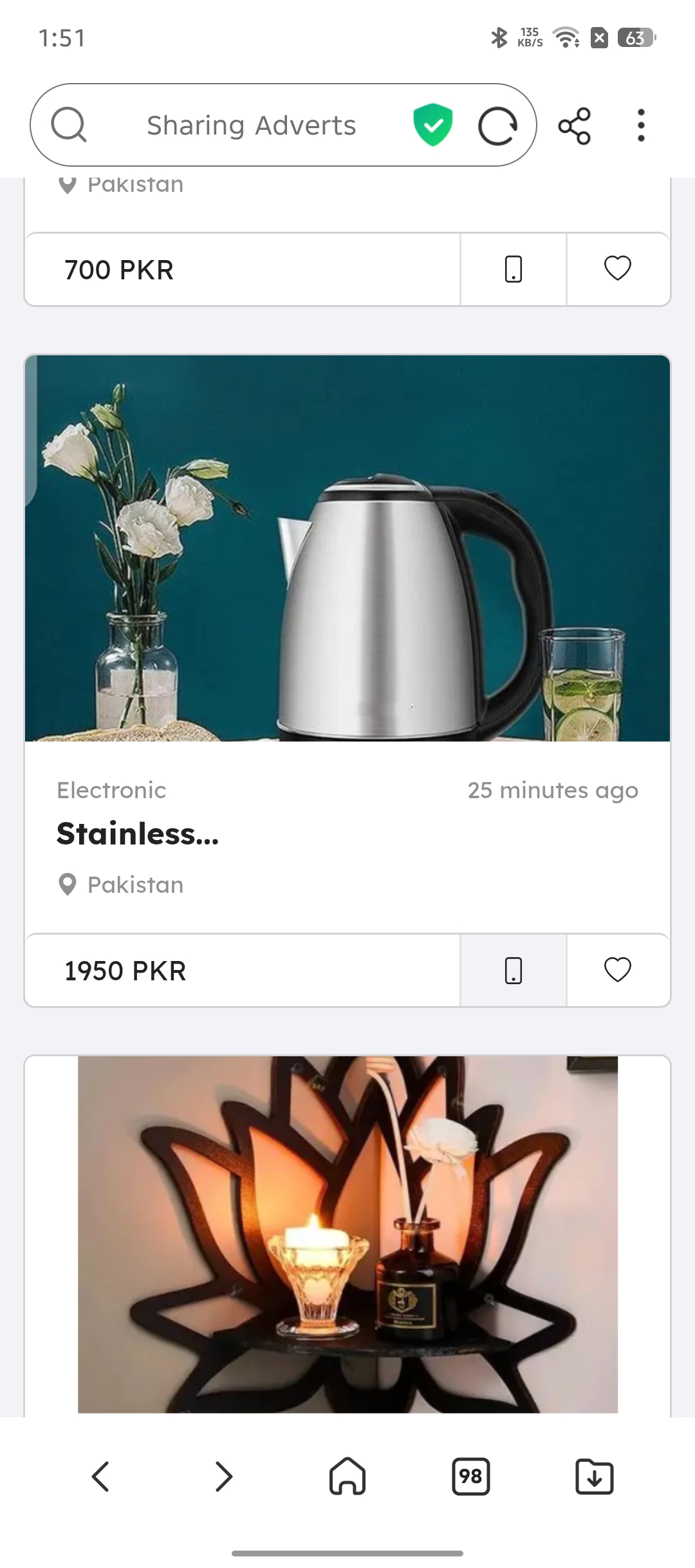Go back to the previous page

[100, 1476]
